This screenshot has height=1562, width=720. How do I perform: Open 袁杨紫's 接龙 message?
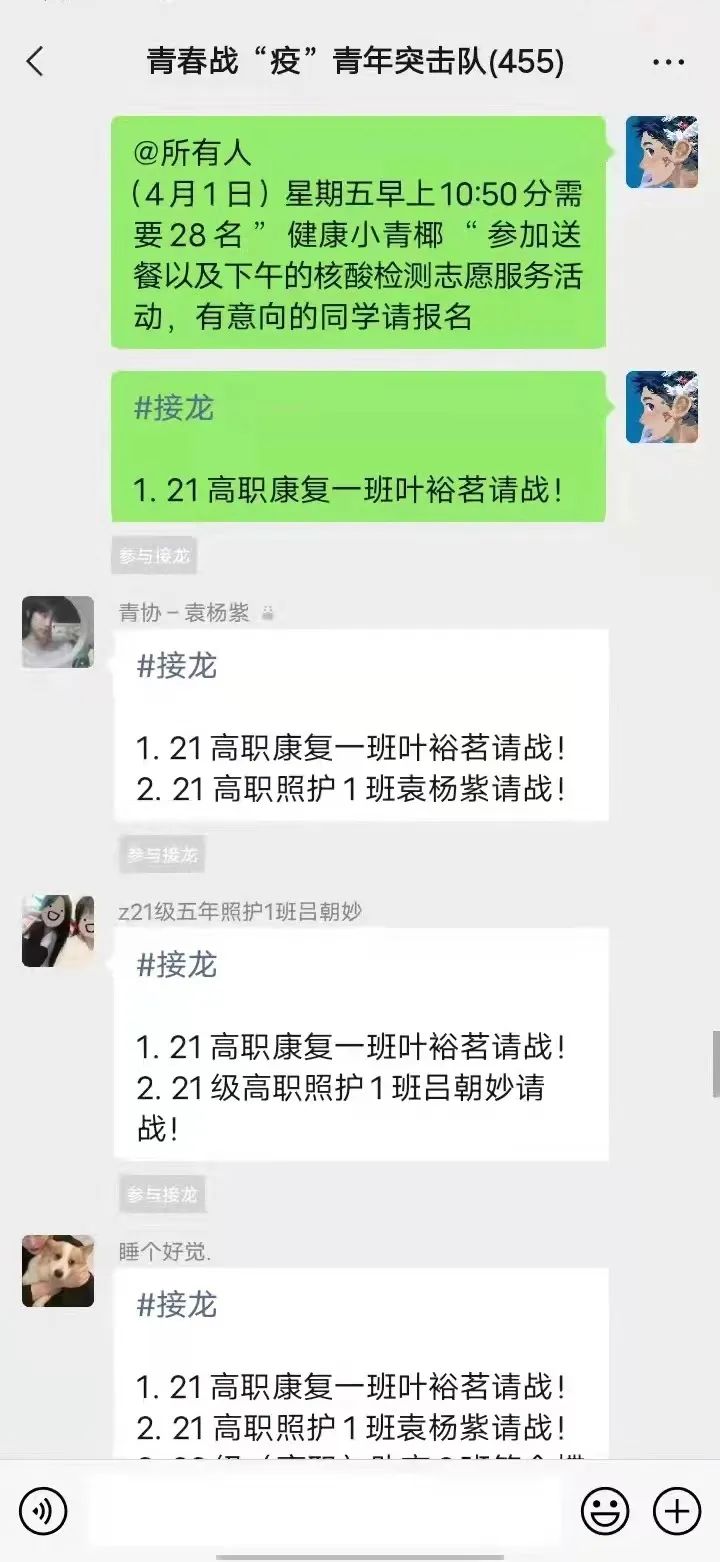click(x=360, y=726)
